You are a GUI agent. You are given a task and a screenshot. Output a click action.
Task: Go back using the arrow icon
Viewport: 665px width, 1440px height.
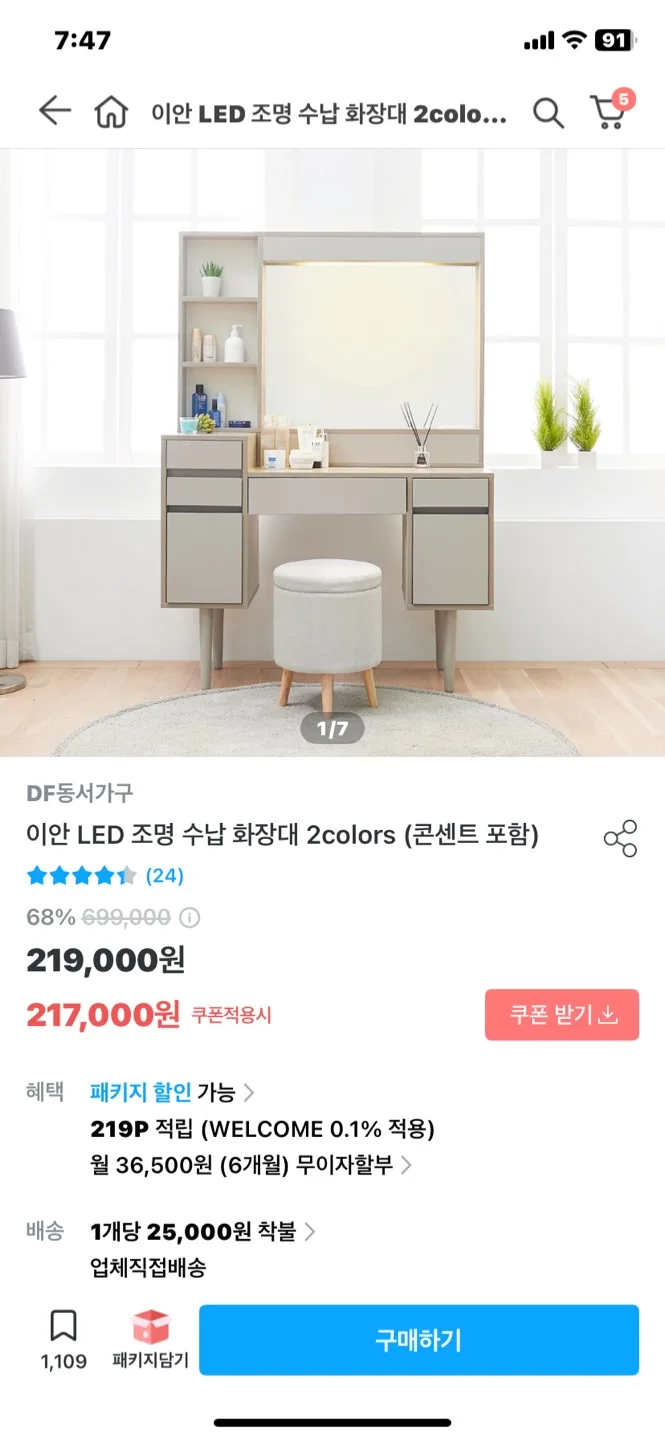[x=55, y=111]
